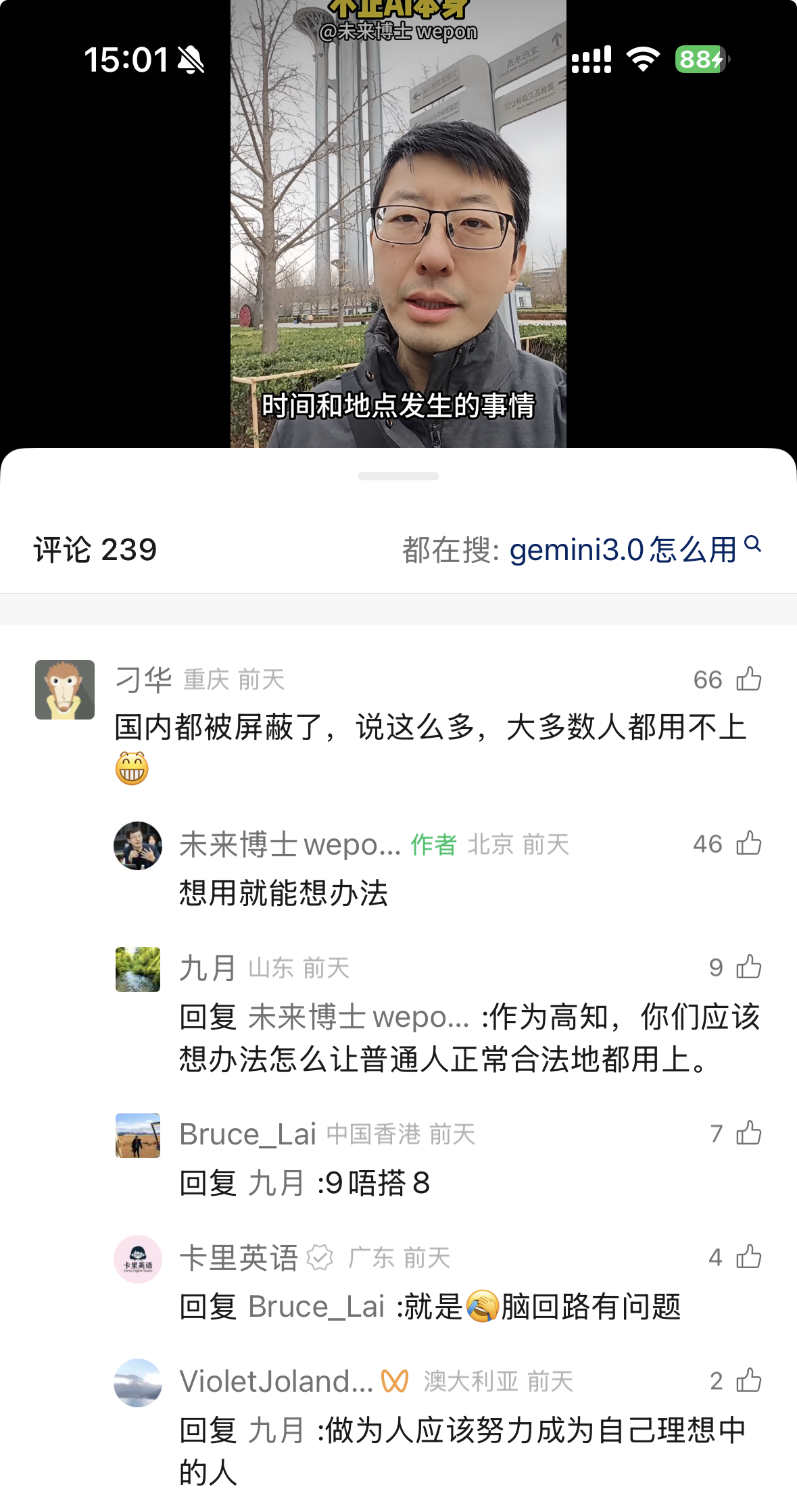Search gemini3.0怎么用 suggestion
The image size is (797, 1512).
click(x=622, y=549)
